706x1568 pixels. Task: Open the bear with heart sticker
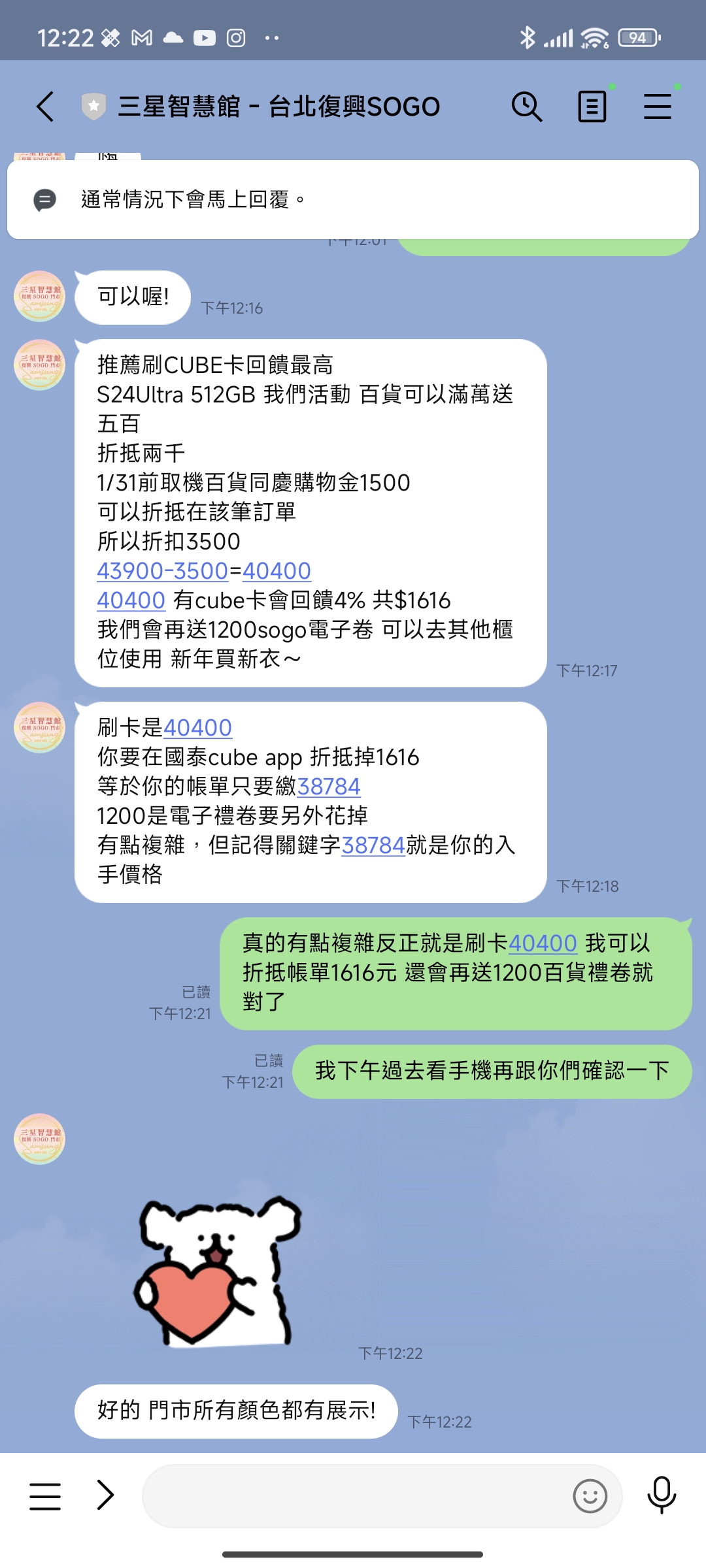[x=219, y=1271]
